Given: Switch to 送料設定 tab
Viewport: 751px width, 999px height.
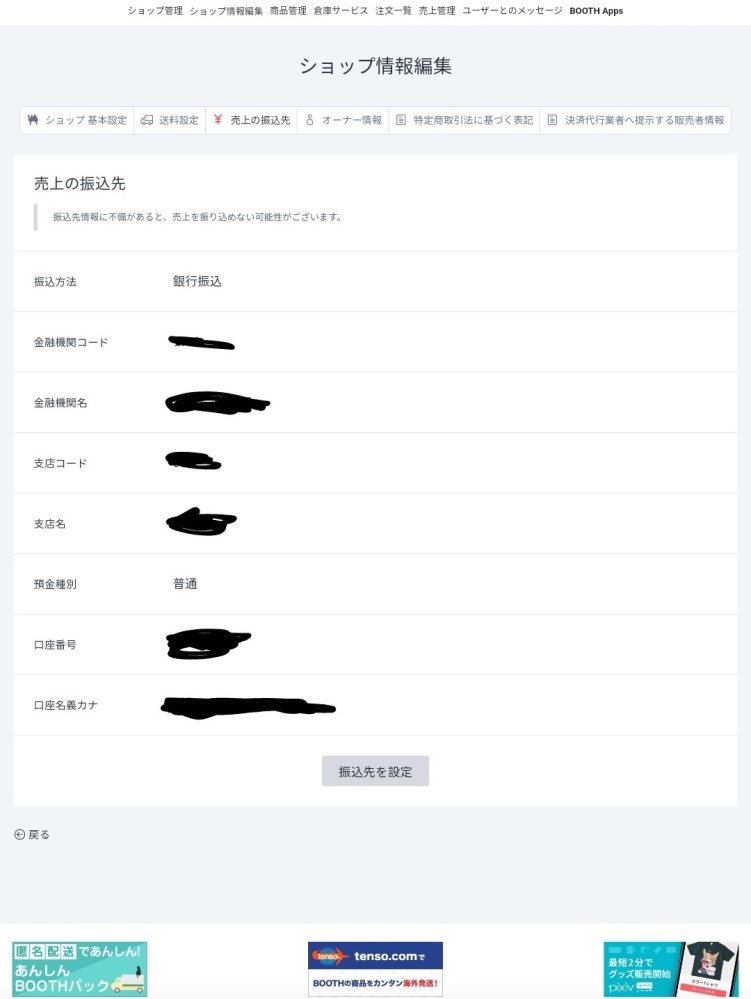Looking at the screenshot, I should (x=170, y=120).
